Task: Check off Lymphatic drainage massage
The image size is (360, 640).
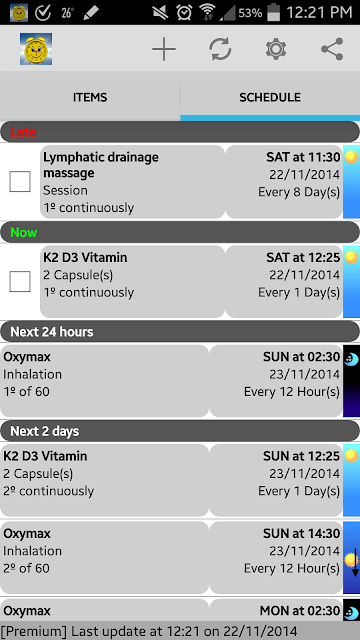Action: tap(20, 182)
